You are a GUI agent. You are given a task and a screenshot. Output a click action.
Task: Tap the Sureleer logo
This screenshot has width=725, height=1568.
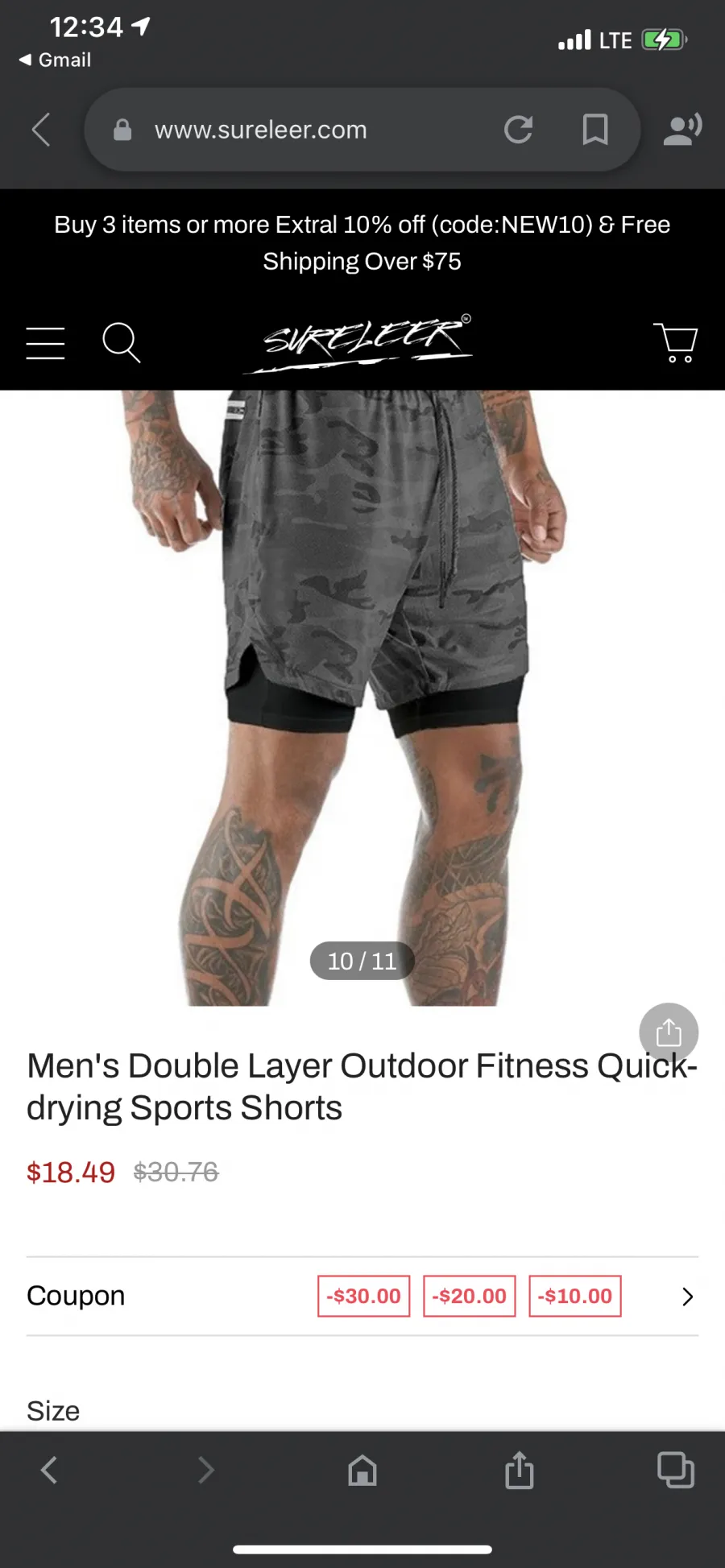359,343
